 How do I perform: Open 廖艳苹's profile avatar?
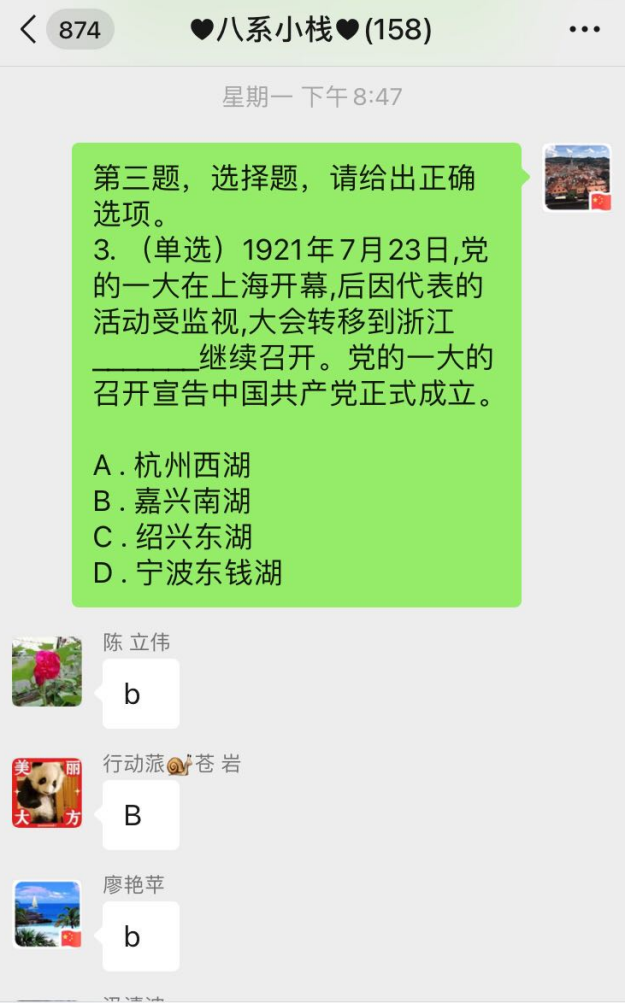pos(47,914)
